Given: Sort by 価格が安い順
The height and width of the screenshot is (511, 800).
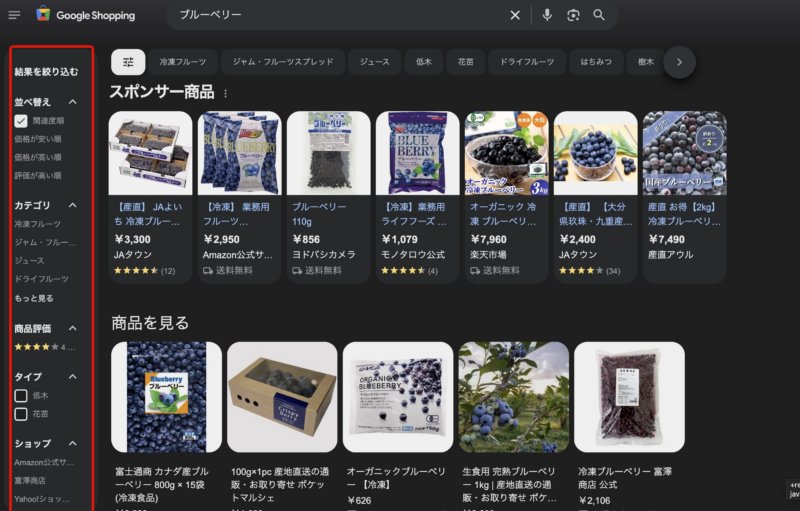Looking at the screenshot, I should point(38,139).
